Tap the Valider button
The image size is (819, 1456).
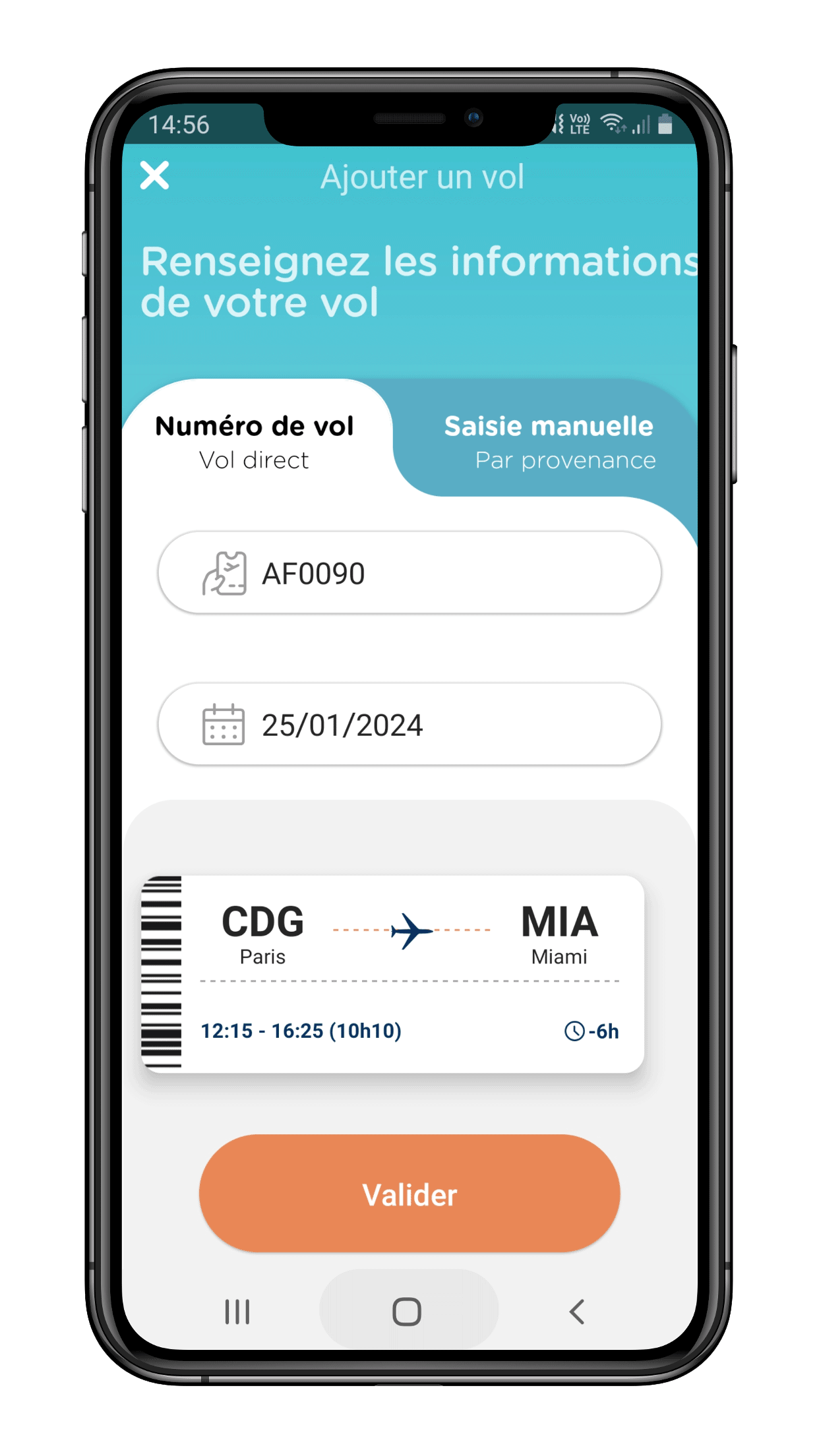pyautogui.click(x=409, y=1194)
